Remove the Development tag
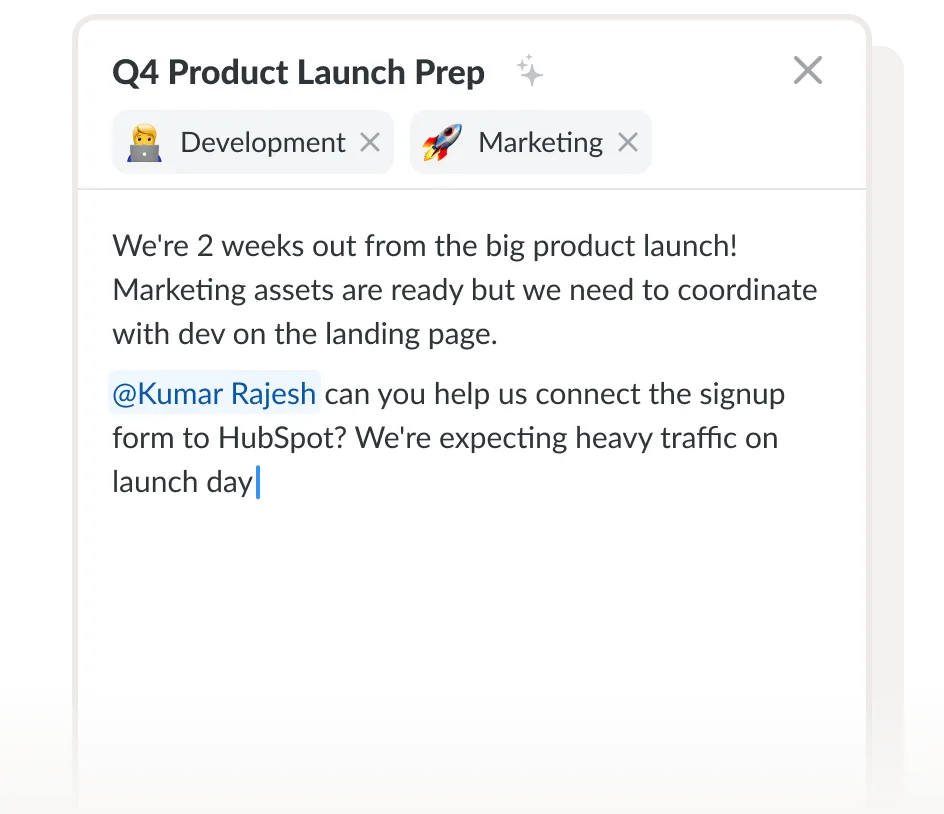Image resolution: width=944 pixels, height=814 pixels. (x=370, y=143)
